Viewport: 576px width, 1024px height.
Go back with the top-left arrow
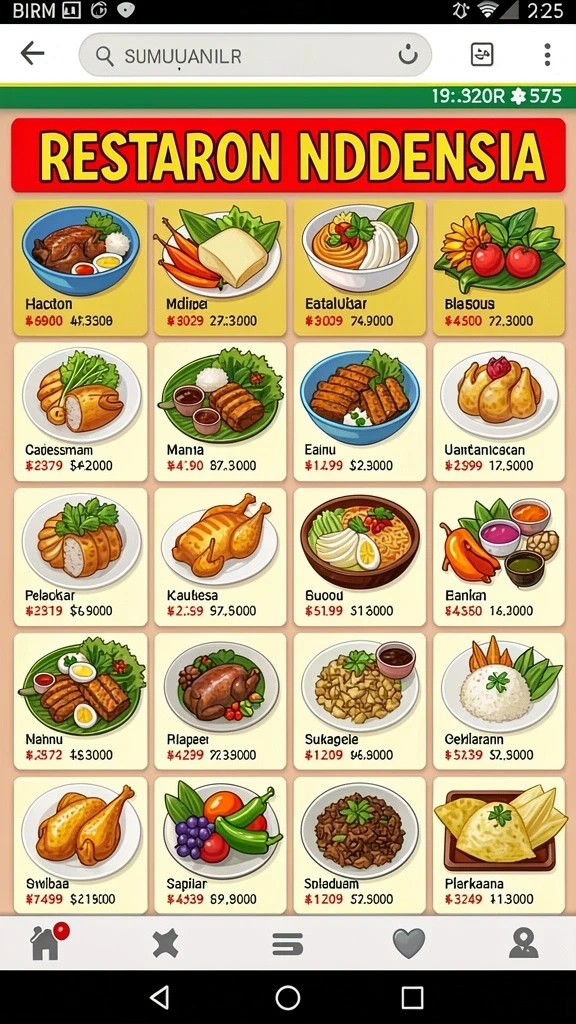click(32, 54)
